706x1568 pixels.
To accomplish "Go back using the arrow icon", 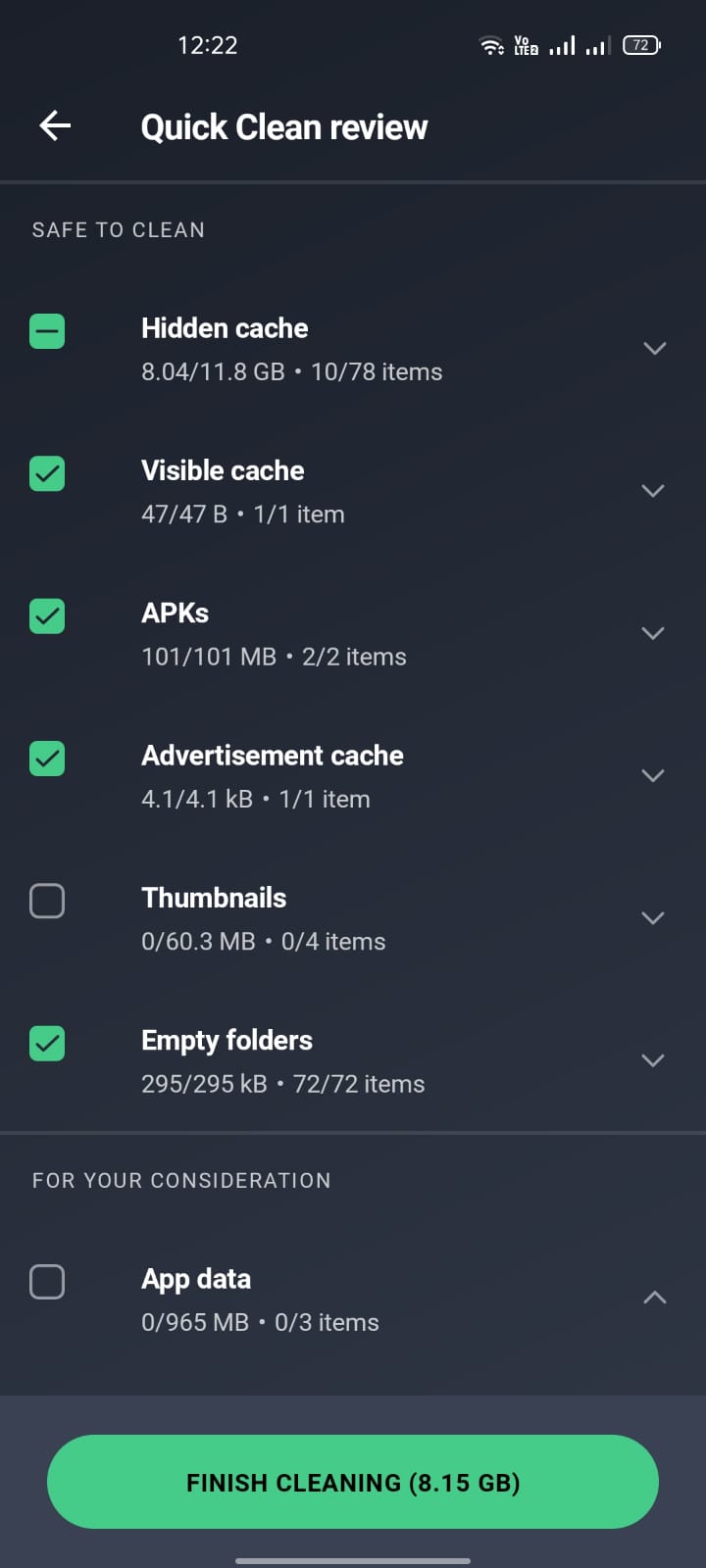I will point(54,125).
